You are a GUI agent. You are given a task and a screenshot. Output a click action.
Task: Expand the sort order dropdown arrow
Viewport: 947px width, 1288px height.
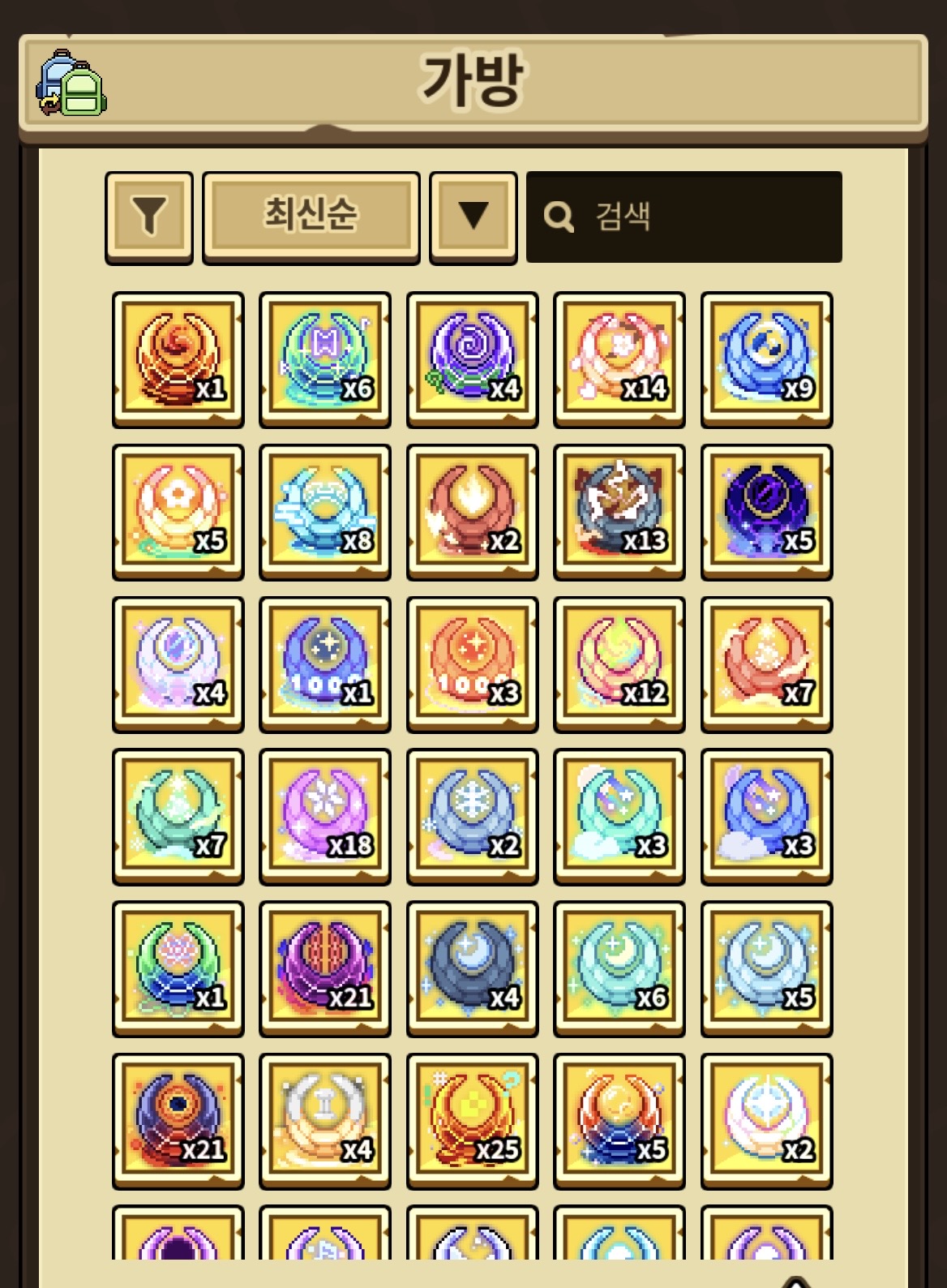tap(473, 216)
